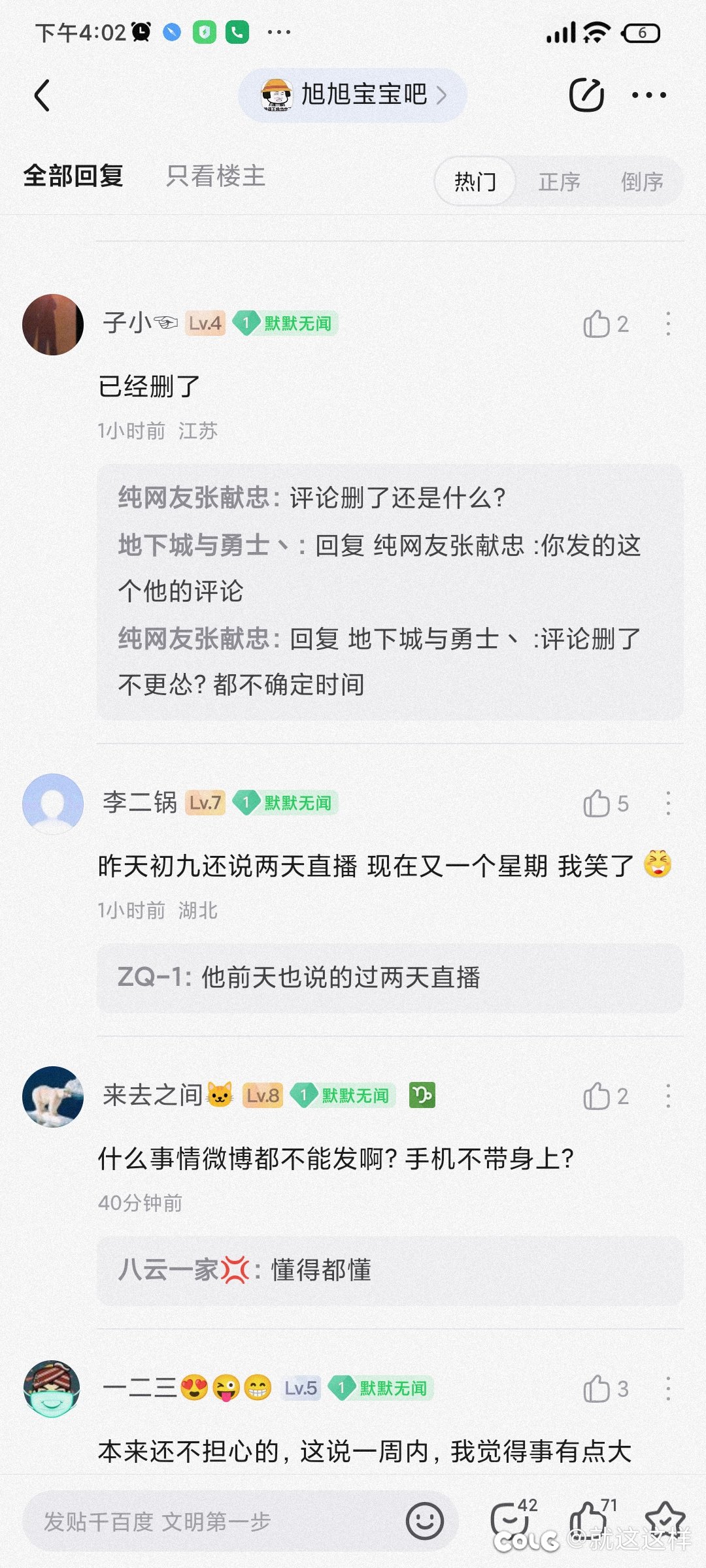The image size is (706, 1568).
Task: Open the emoji picker in the reply bar
Action: 425,1521
